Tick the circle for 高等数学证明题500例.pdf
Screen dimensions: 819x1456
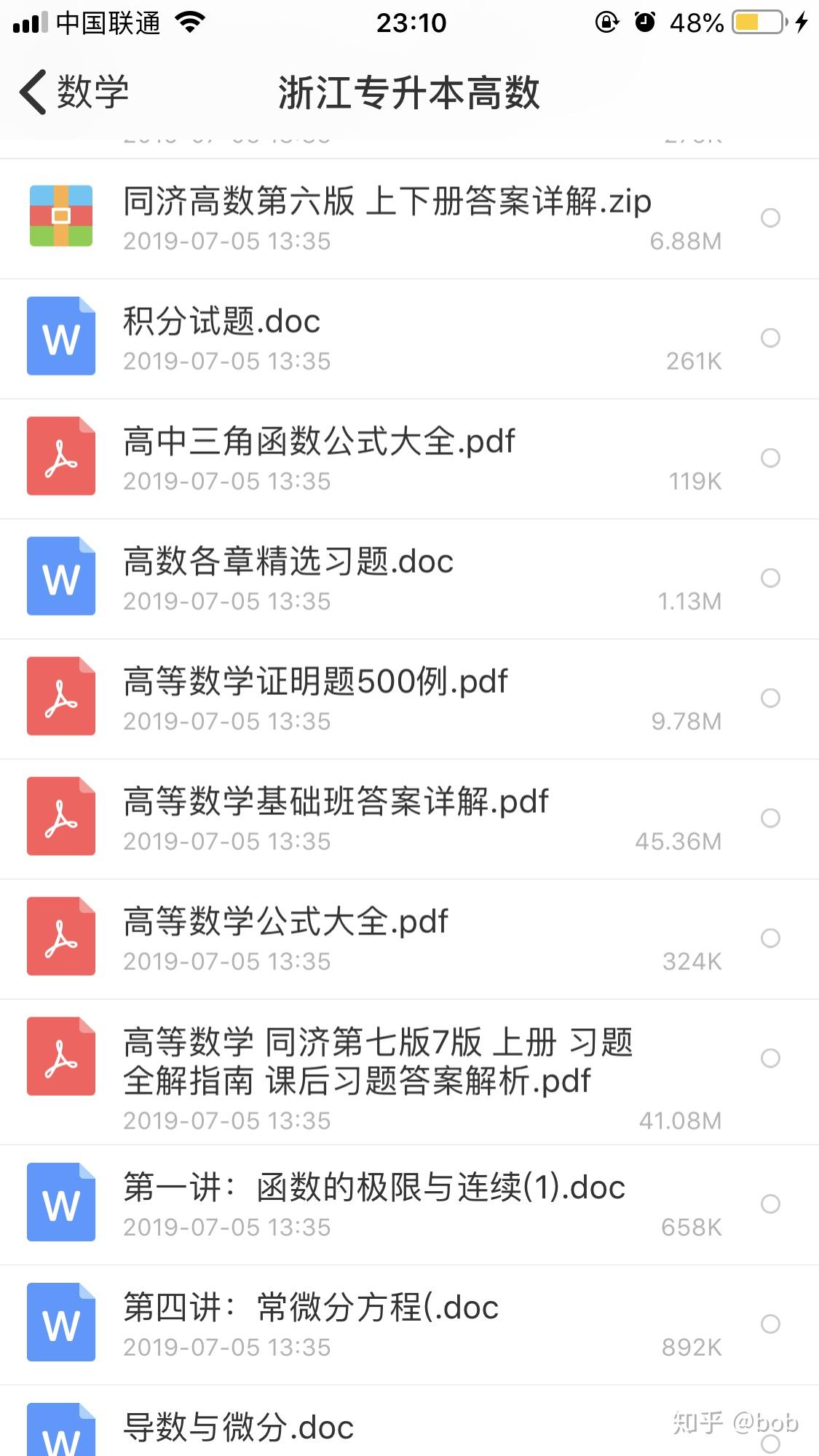(770, 698)
